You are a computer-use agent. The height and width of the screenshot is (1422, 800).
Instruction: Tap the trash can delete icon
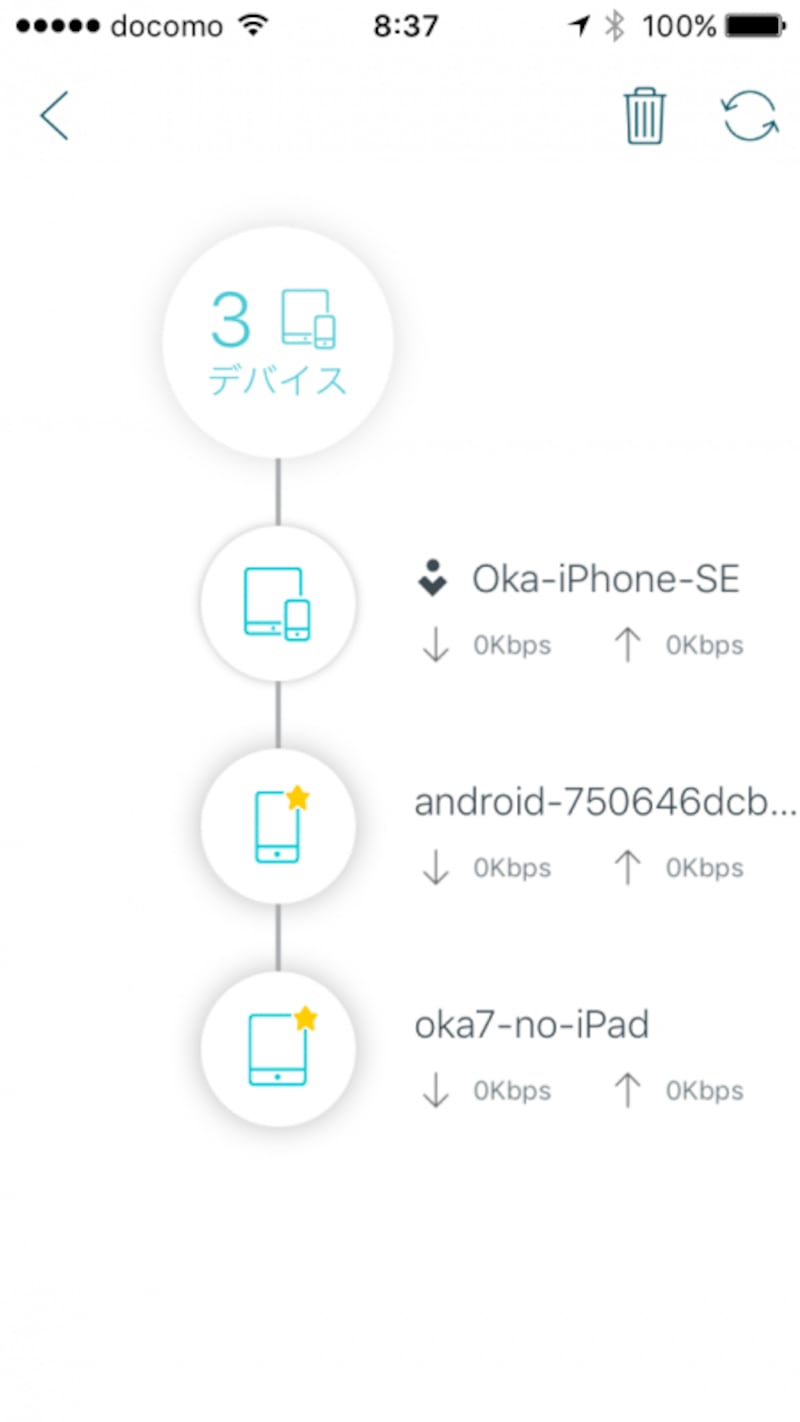click(644, 116)
